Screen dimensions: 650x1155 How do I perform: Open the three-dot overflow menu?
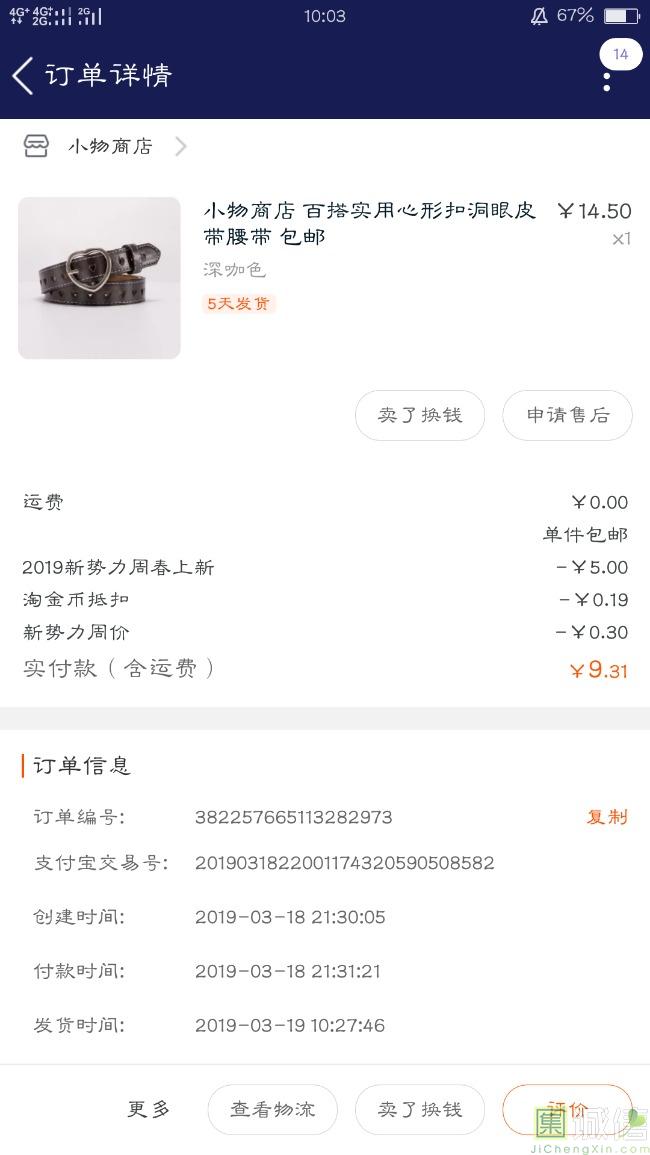point(607,80)
